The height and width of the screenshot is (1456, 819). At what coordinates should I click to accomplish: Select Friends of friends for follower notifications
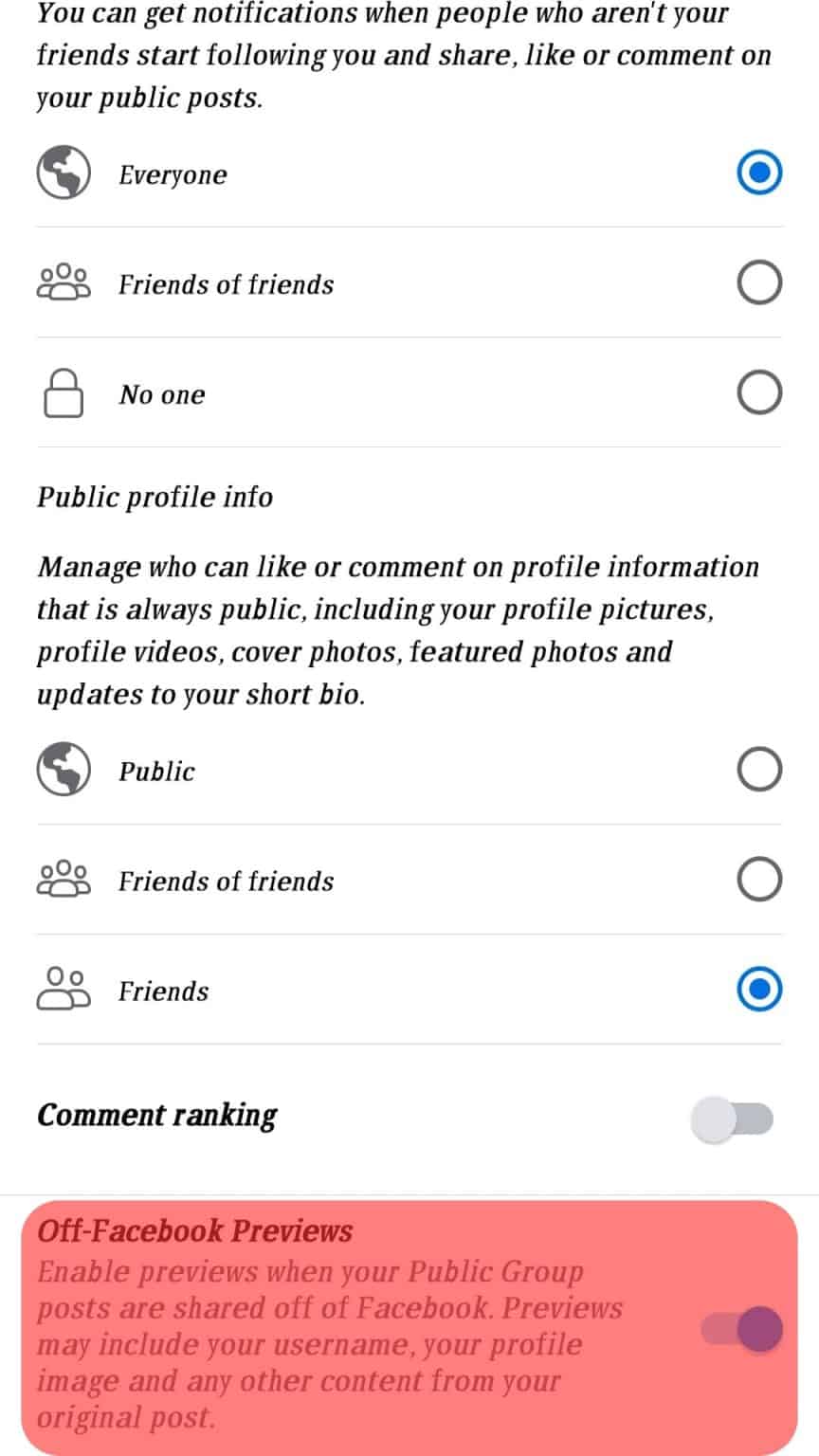pyautogui.click(x=757, y=282)
